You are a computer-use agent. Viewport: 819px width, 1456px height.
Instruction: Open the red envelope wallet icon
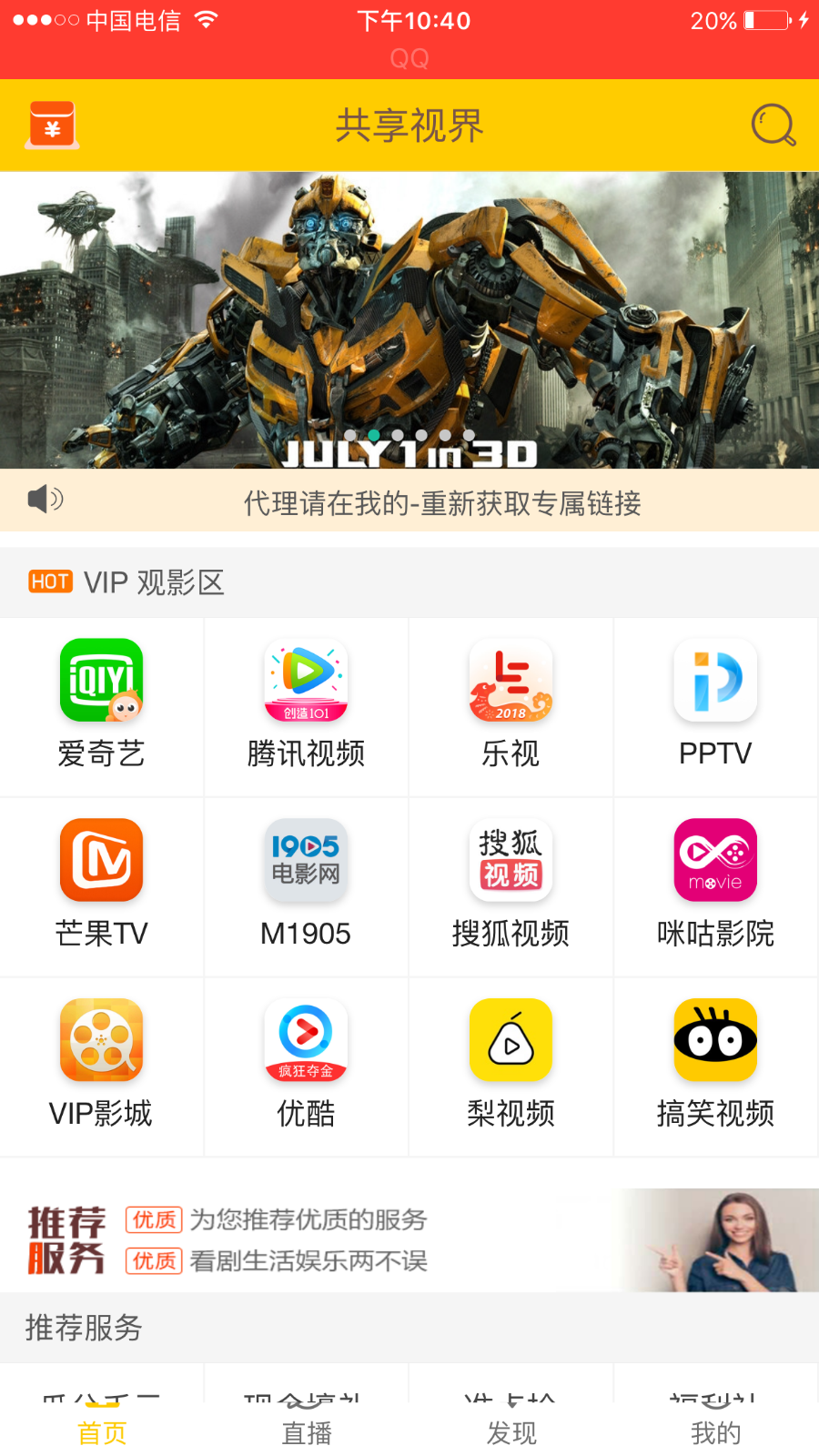pos(52,125)
